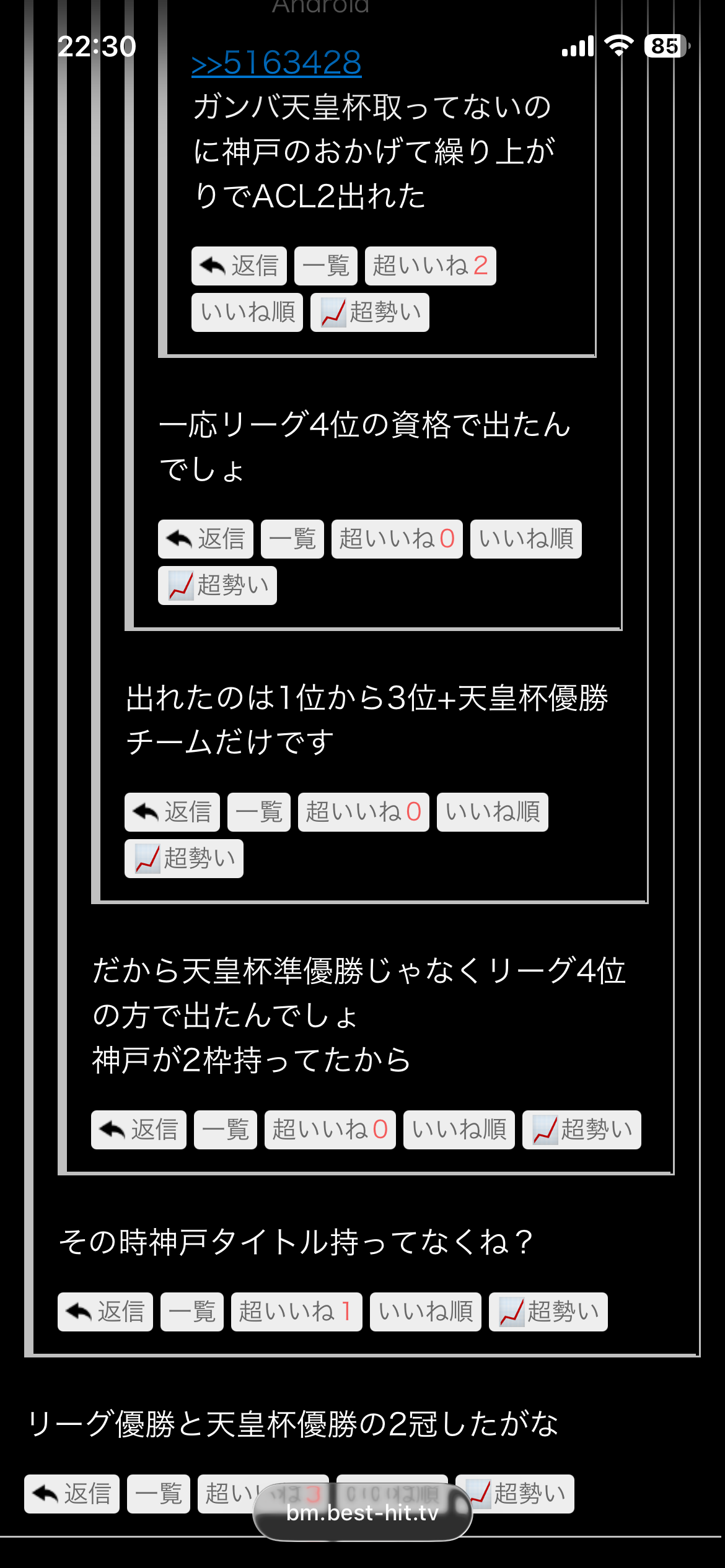Image resolution: width=725 pixels, height=1568 pixels.
Task: Open the >>5163428 reply link
Action: tap(276, 63)
